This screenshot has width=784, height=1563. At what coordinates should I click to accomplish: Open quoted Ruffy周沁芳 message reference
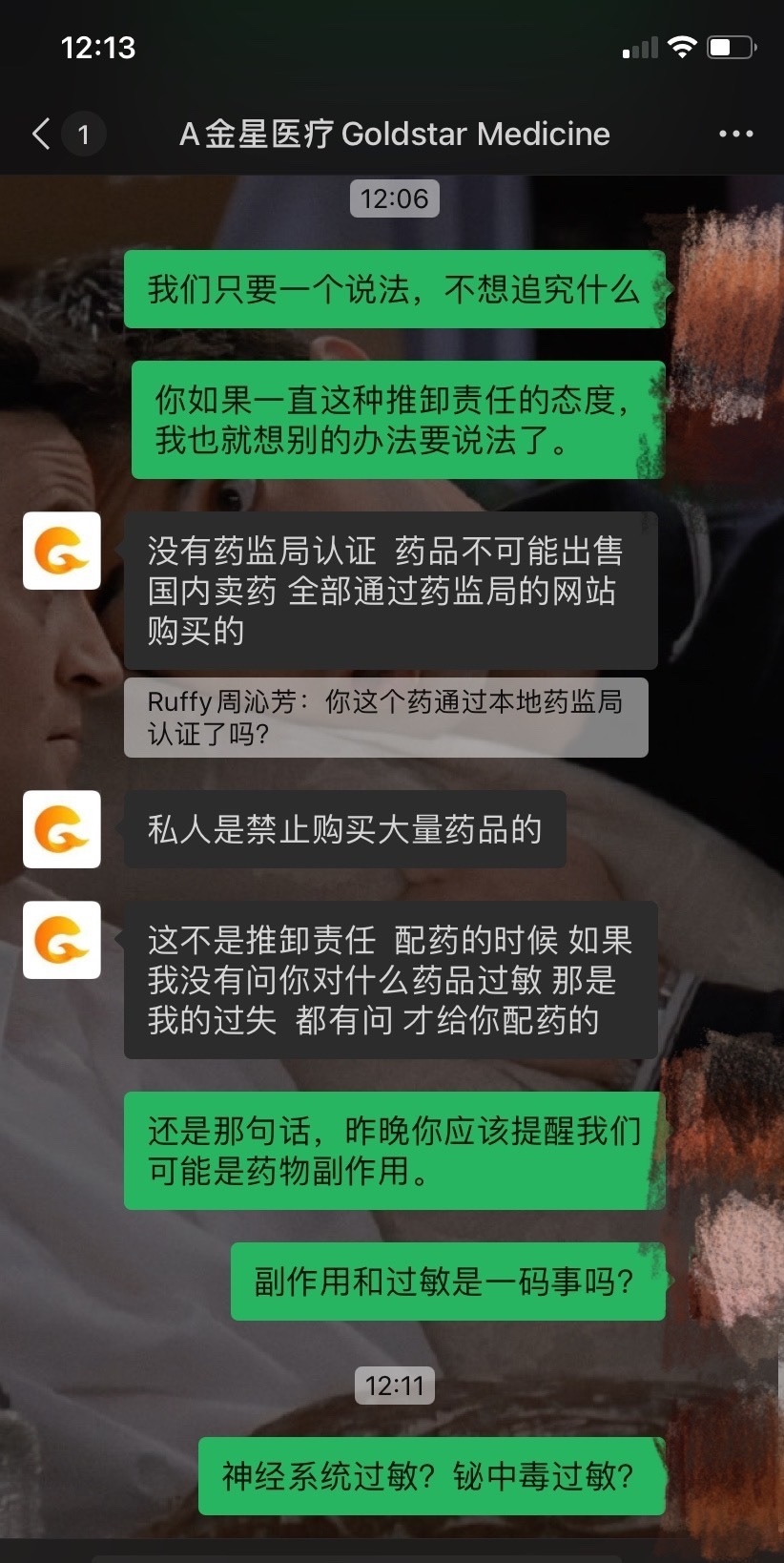[385, 718]
